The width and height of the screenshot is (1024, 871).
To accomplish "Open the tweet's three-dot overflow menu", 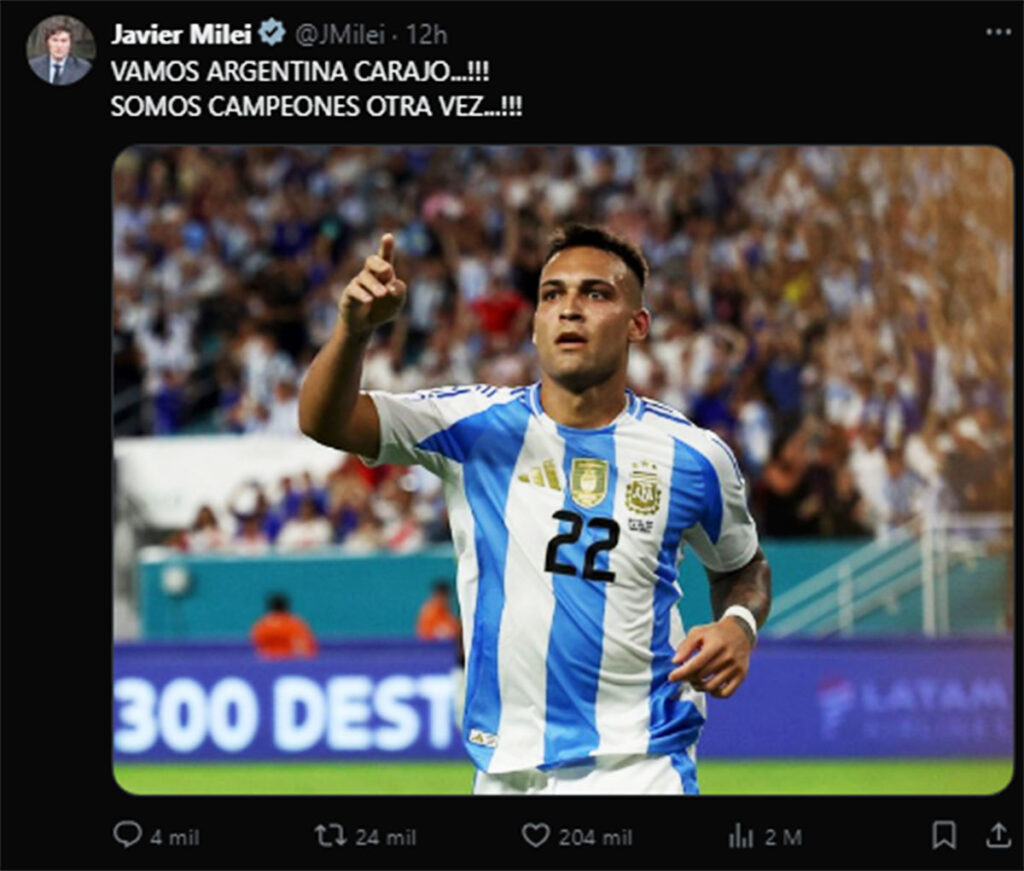I will [998, 32].
